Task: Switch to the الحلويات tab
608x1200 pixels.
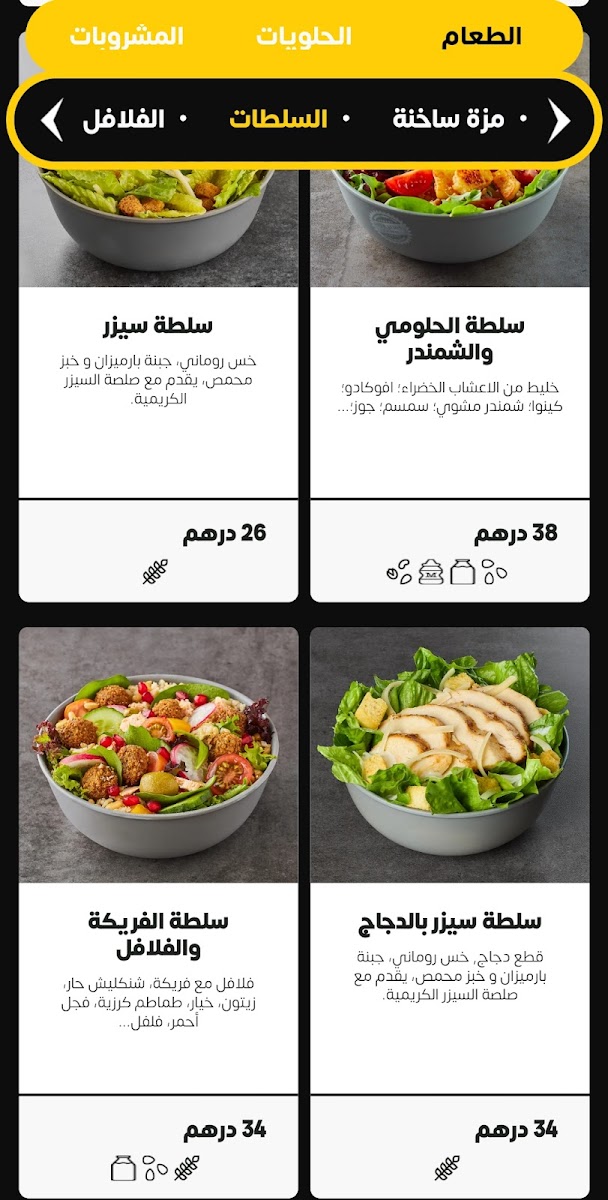Action: 303,37
